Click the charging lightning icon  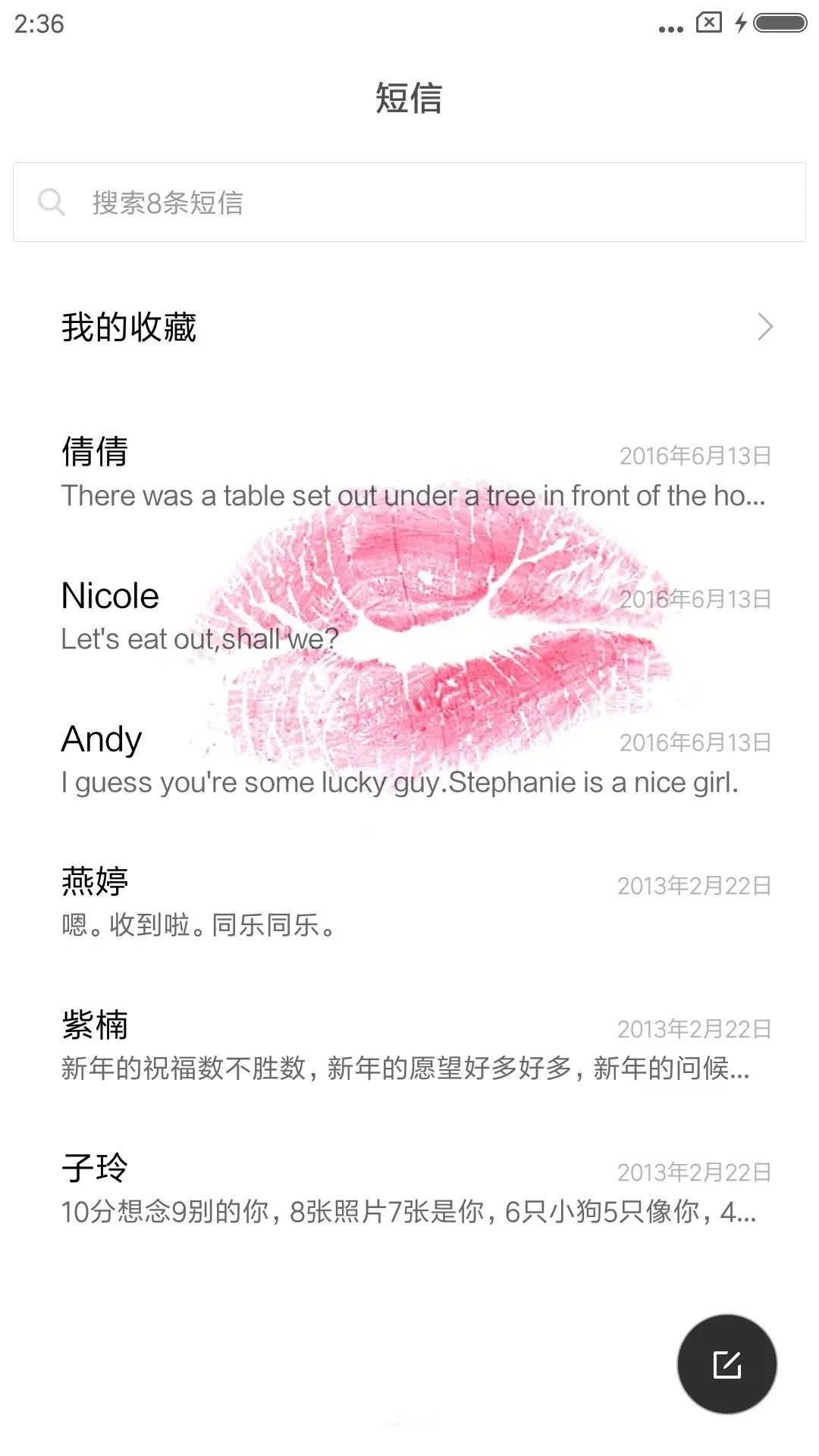point(740,23)
